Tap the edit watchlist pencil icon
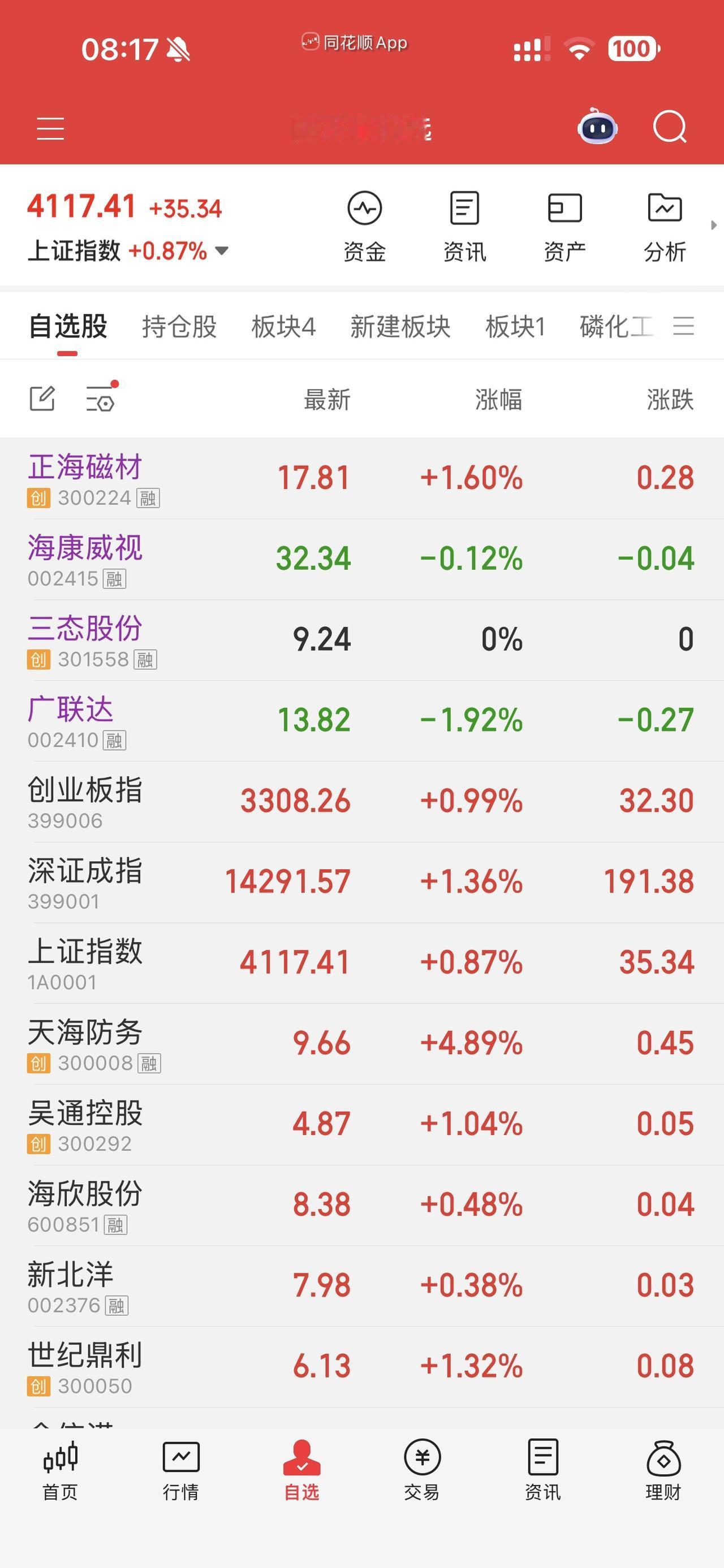Screen dimensions: 724x1568 pos(42,399)
